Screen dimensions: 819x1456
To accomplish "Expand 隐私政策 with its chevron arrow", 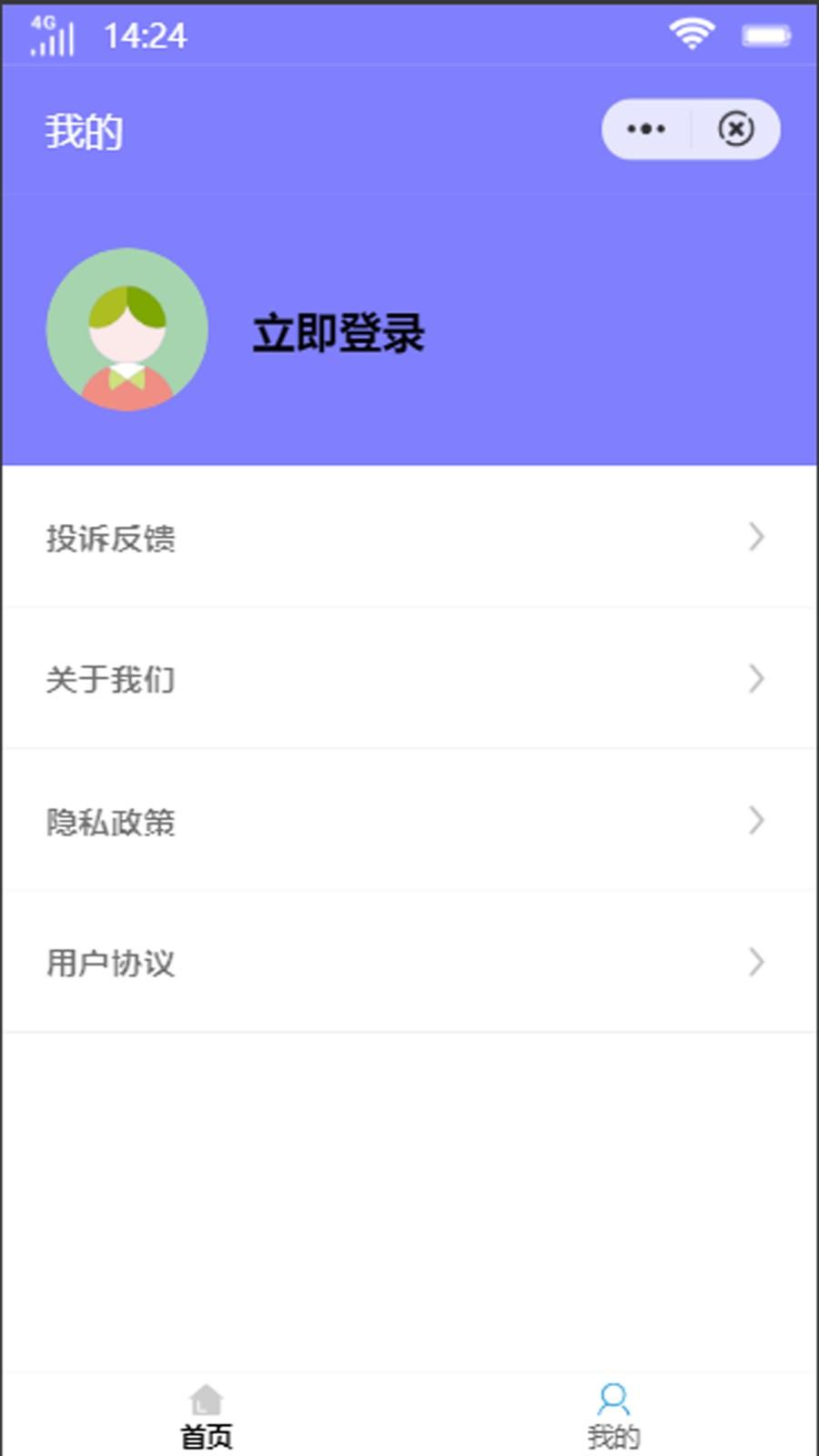I will point(756,822).
